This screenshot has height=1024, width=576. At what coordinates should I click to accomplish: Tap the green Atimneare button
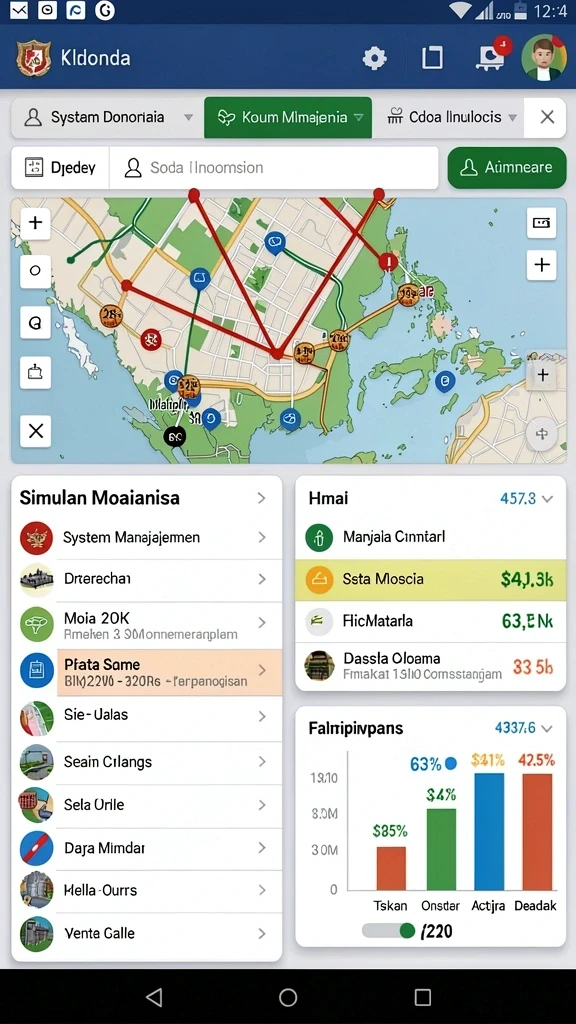coord(507,168)
